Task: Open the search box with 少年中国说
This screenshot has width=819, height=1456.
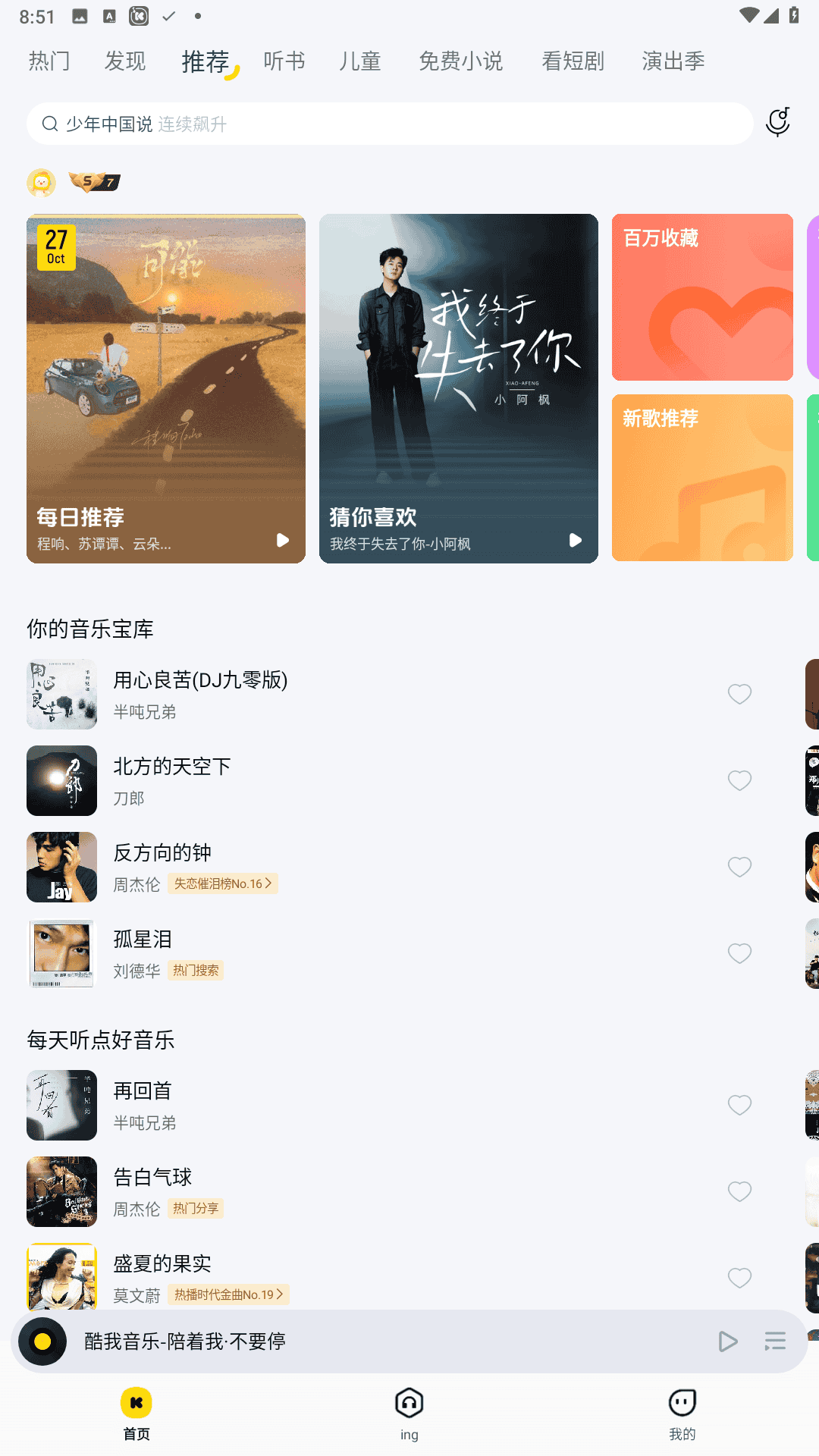Action: pyautogui.click(x=379, y=124)
